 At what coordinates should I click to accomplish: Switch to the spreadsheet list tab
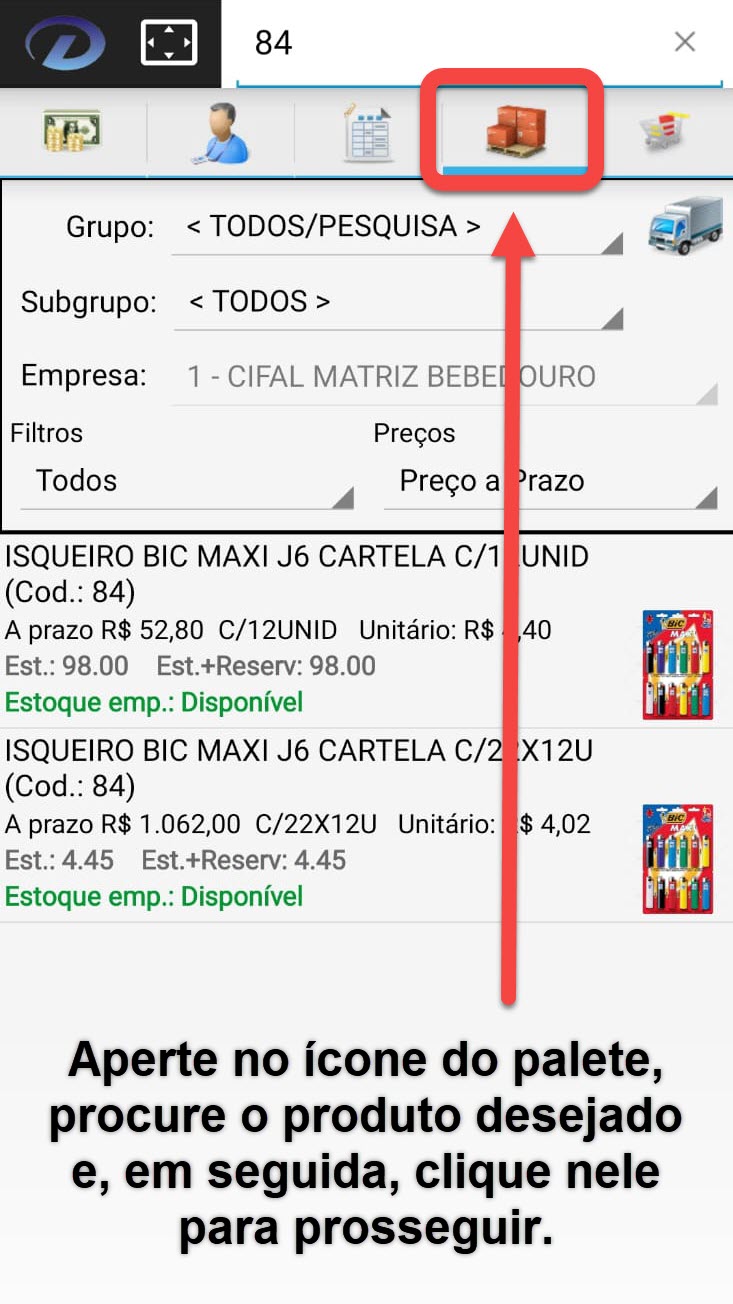point(367,134)
